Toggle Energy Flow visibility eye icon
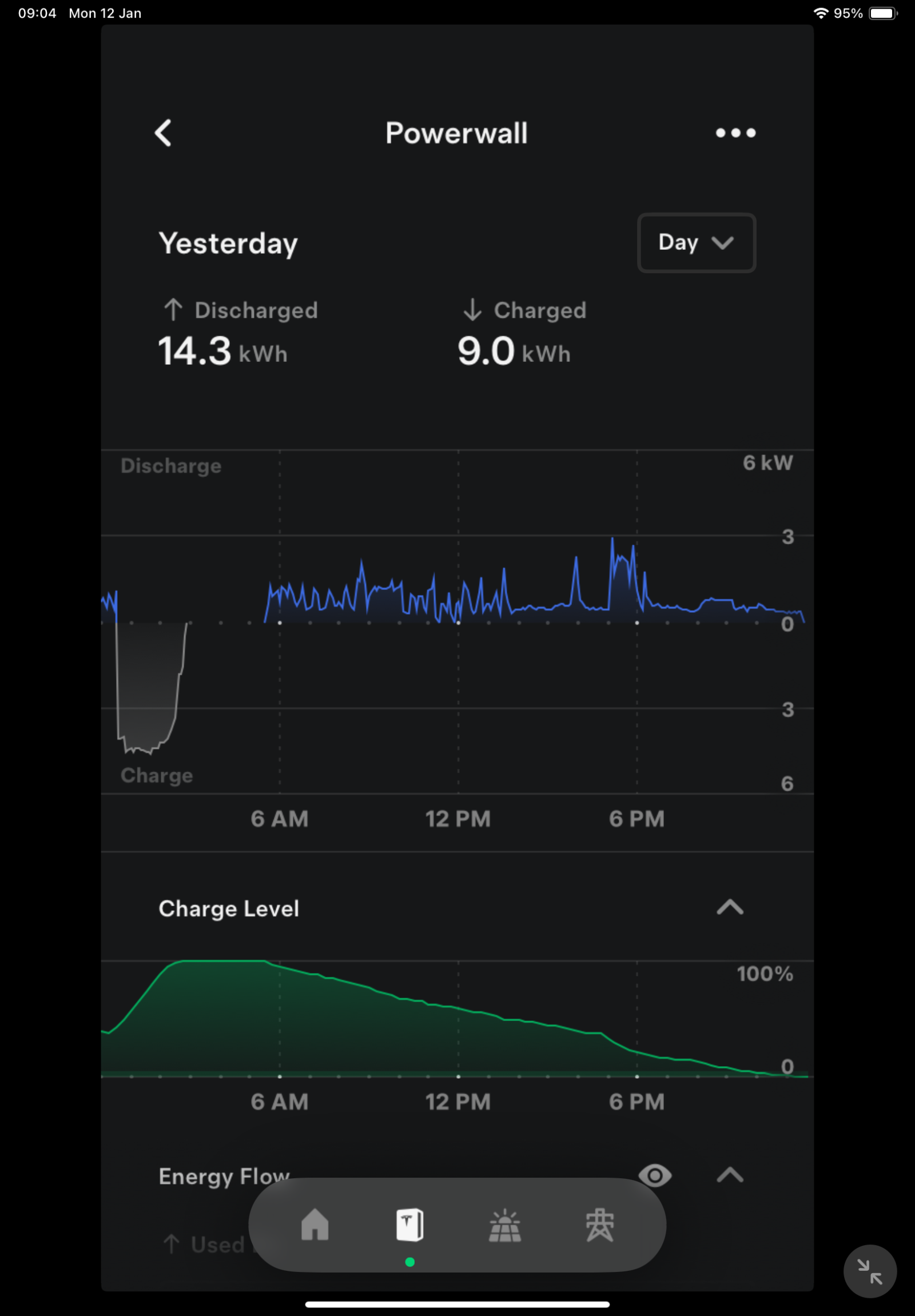The image size is (915, 1316). pyautogui.click(x=655, y=1175)
